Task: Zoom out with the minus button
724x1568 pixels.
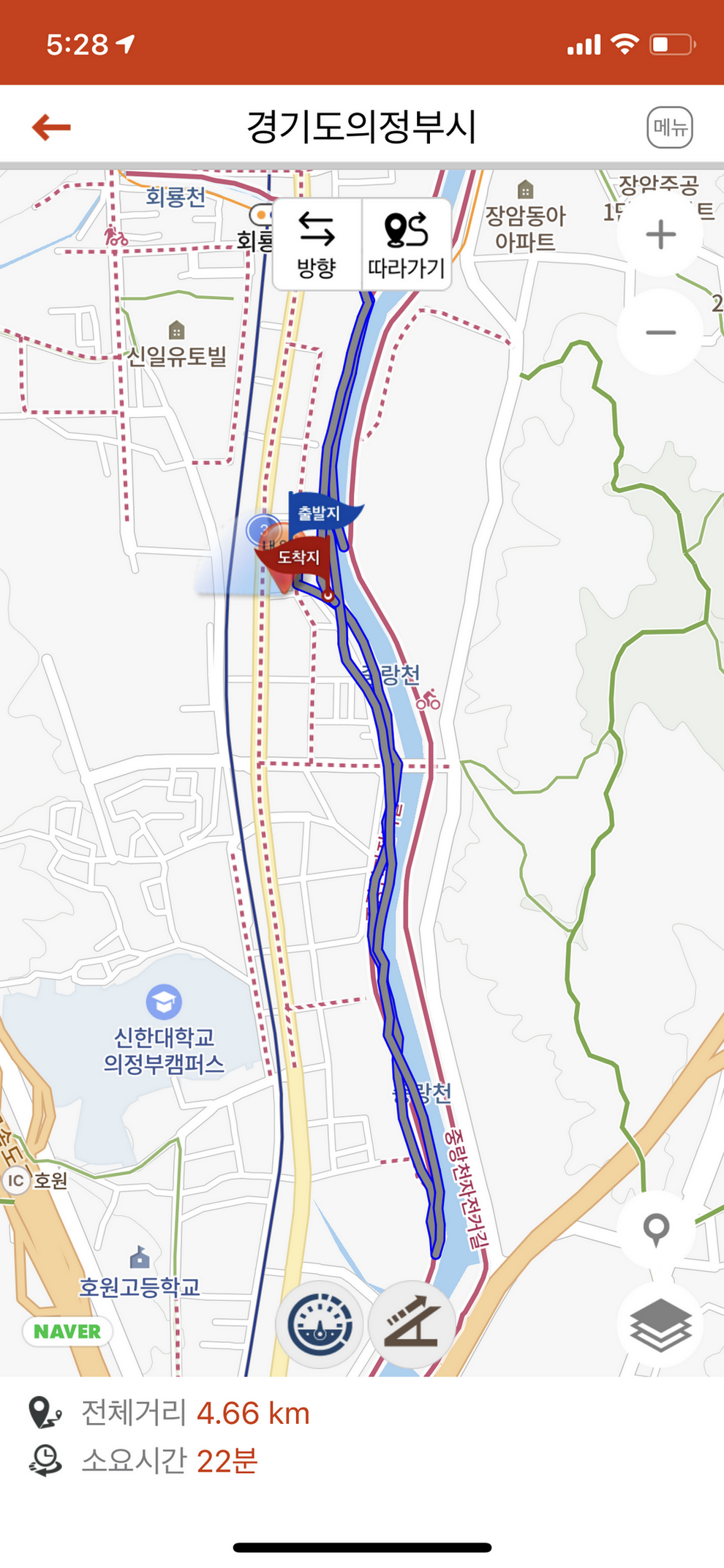Action: (x=660, y=333)
